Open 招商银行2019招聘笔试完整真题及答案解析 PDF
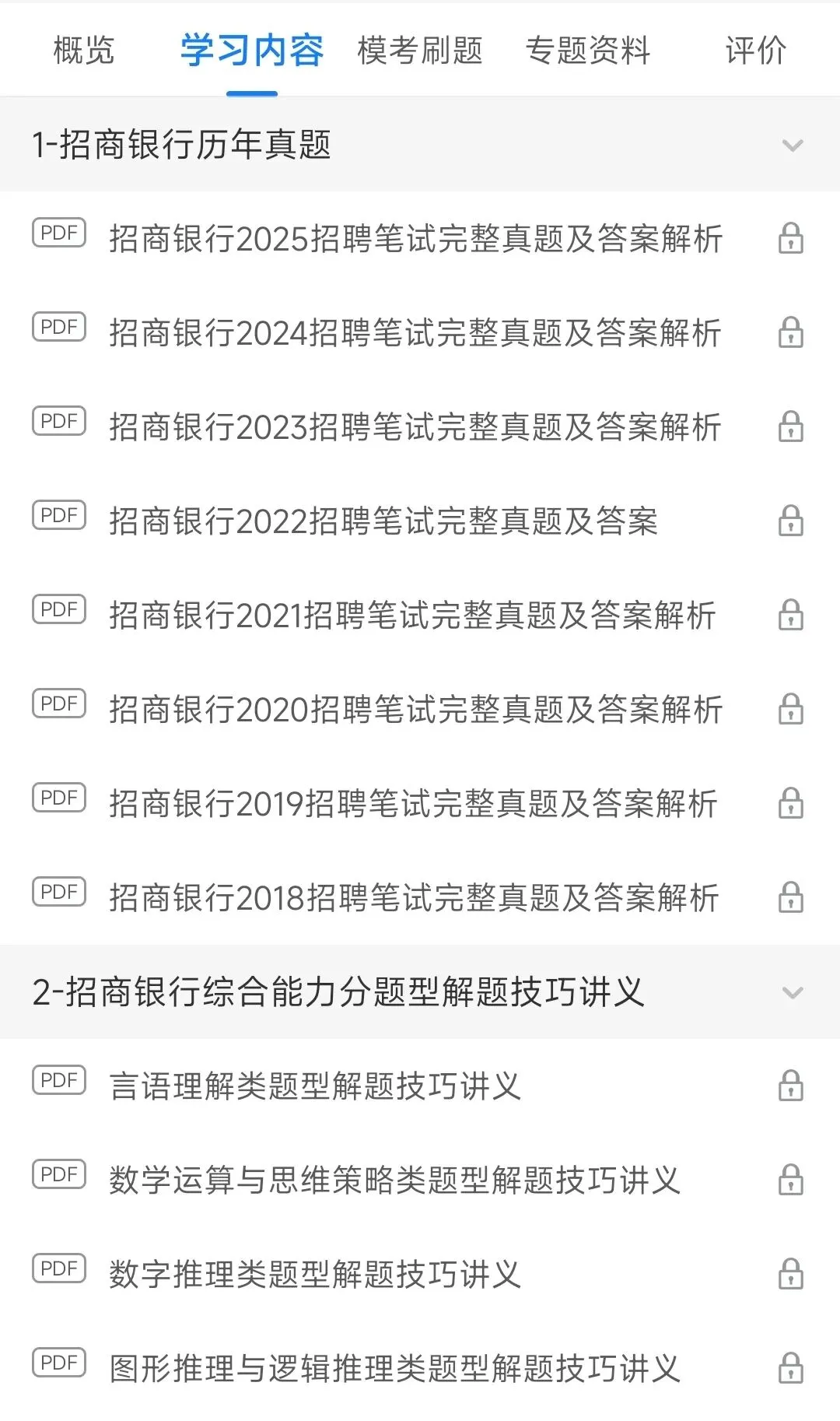The image size is (840, 1421). [413, 804]
